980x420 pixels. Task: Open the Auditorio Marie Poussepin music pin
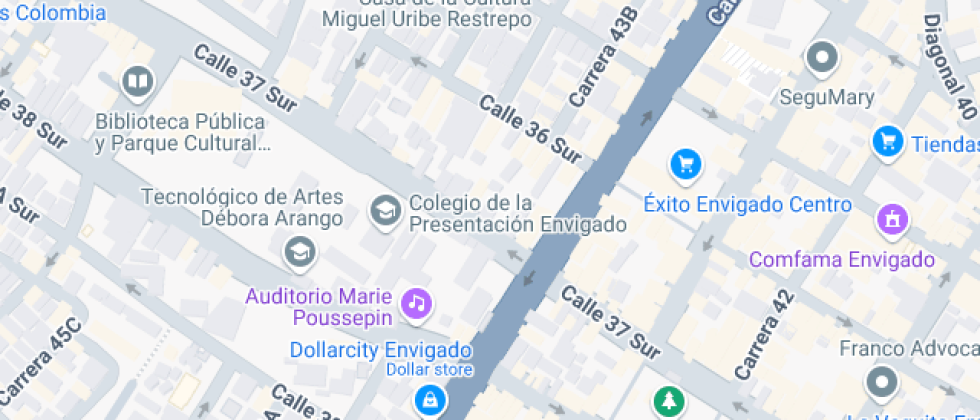[x=417, y=303]
